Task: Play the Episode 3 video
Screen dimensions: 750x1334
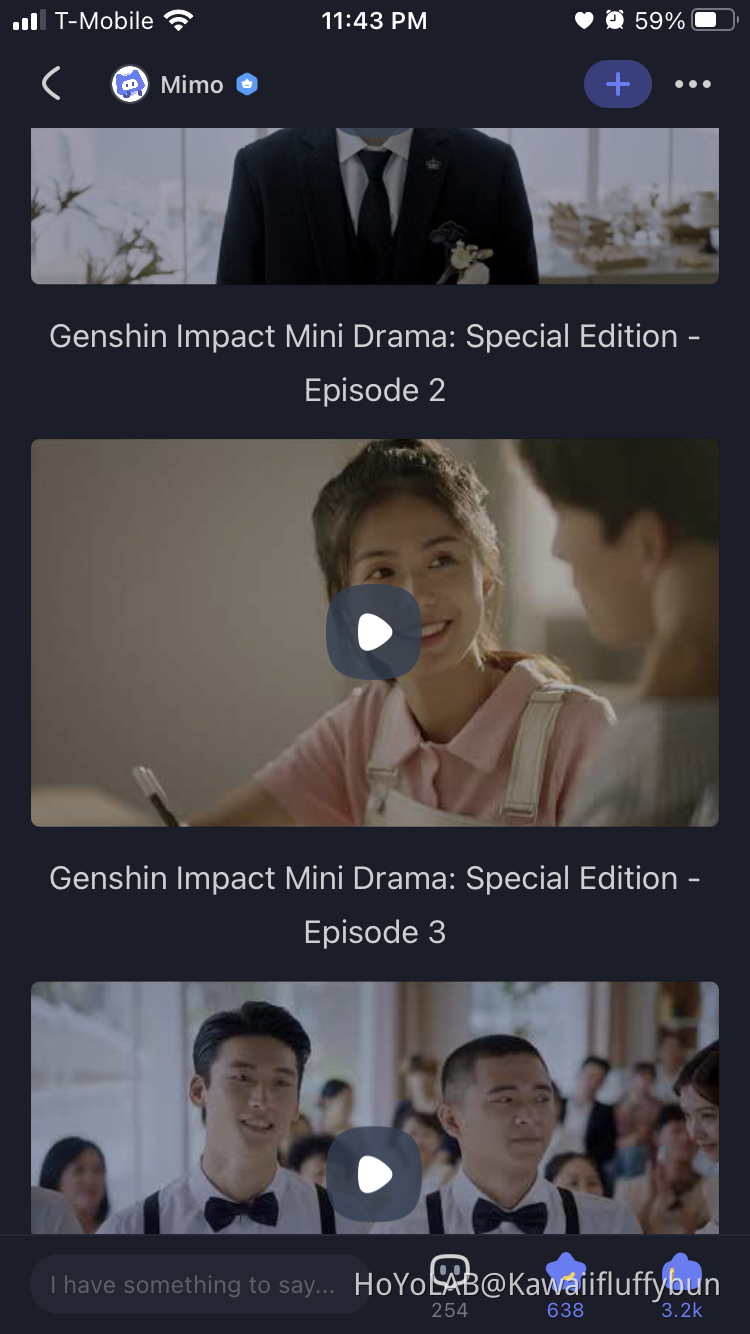Action: click(x=374, y=1174)
